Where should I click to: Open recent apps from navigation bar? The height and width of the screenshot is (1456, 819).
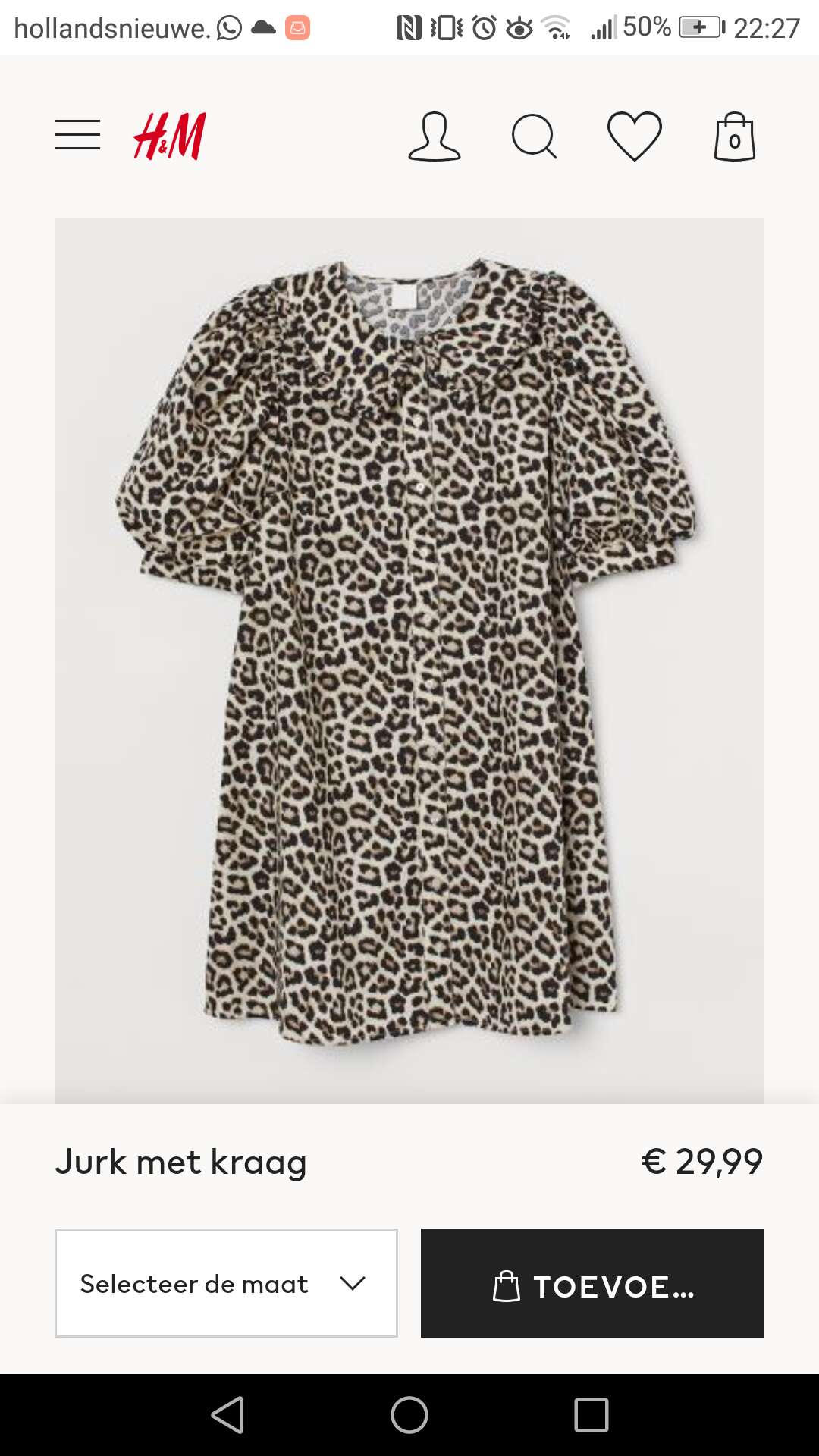click(591, 1415)
